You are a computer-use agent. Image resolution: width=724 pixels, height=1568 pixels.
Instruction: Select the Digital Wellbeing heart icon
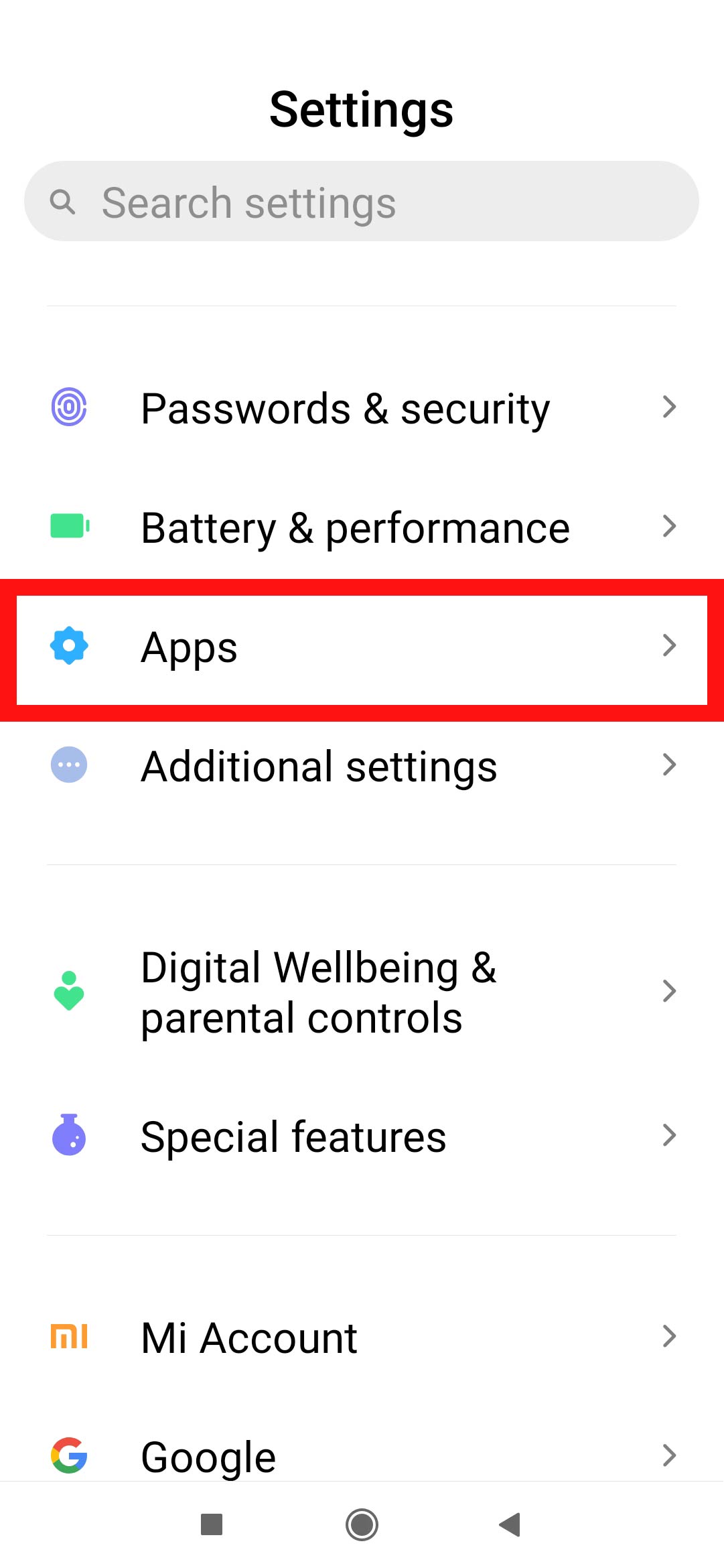pos(69,990)
